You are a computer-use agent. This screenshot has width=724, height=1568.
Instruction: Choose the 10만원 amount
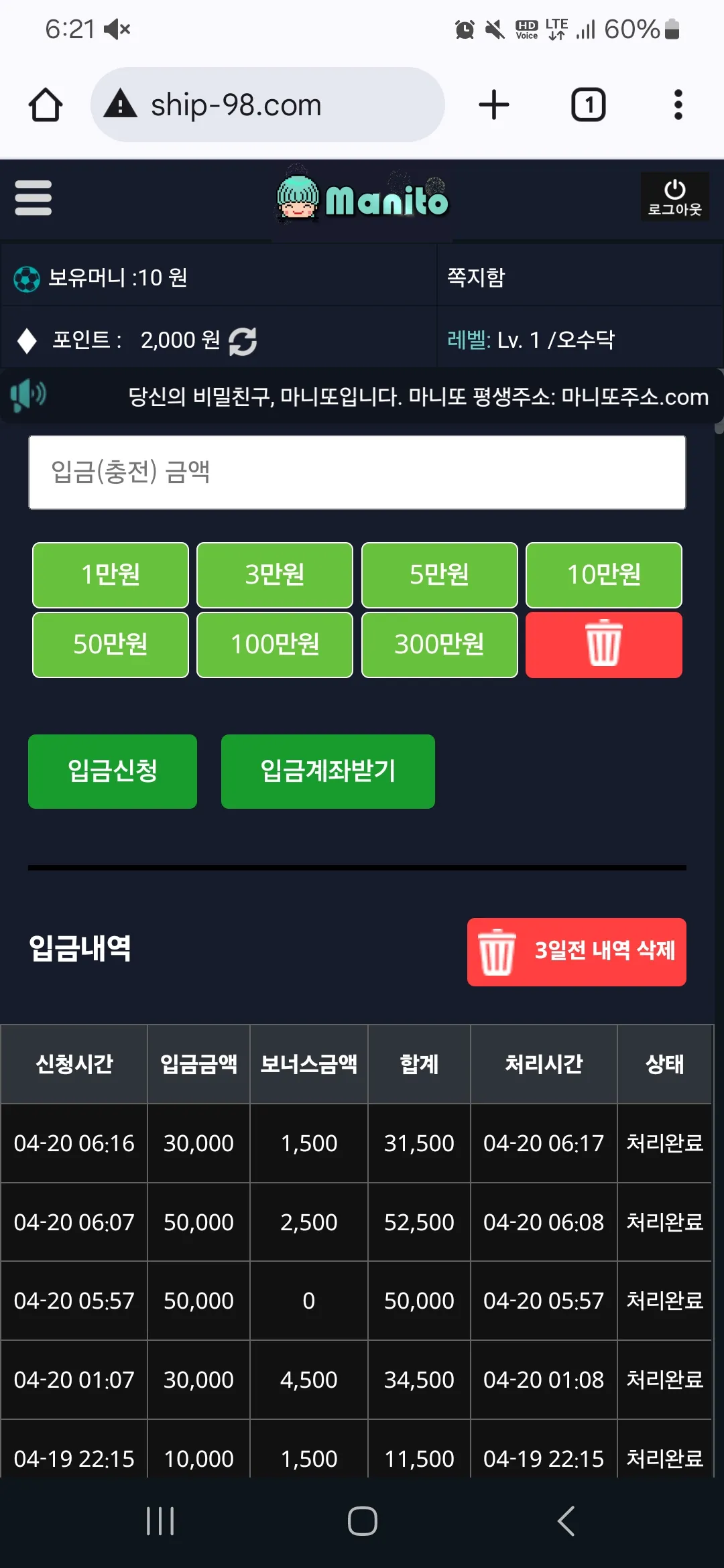(x=603, y=575)
